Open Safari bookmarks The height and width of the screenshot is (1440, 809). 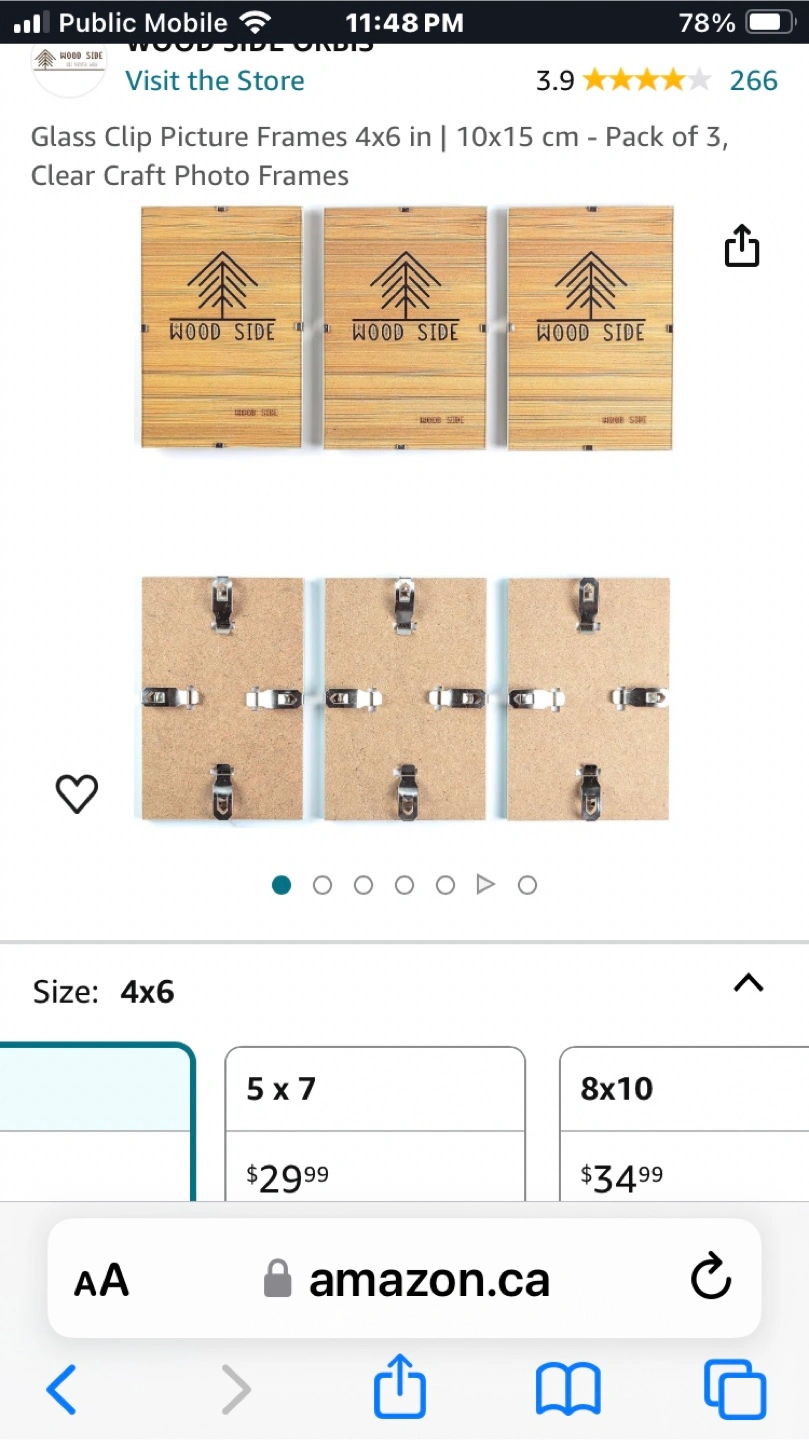click(568, 1390)
